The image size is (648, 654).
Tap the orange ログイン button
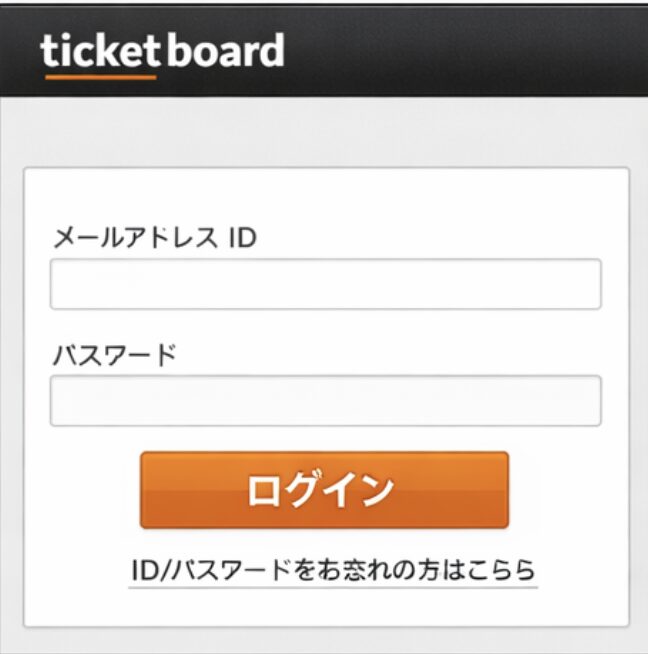click(324, 490)
